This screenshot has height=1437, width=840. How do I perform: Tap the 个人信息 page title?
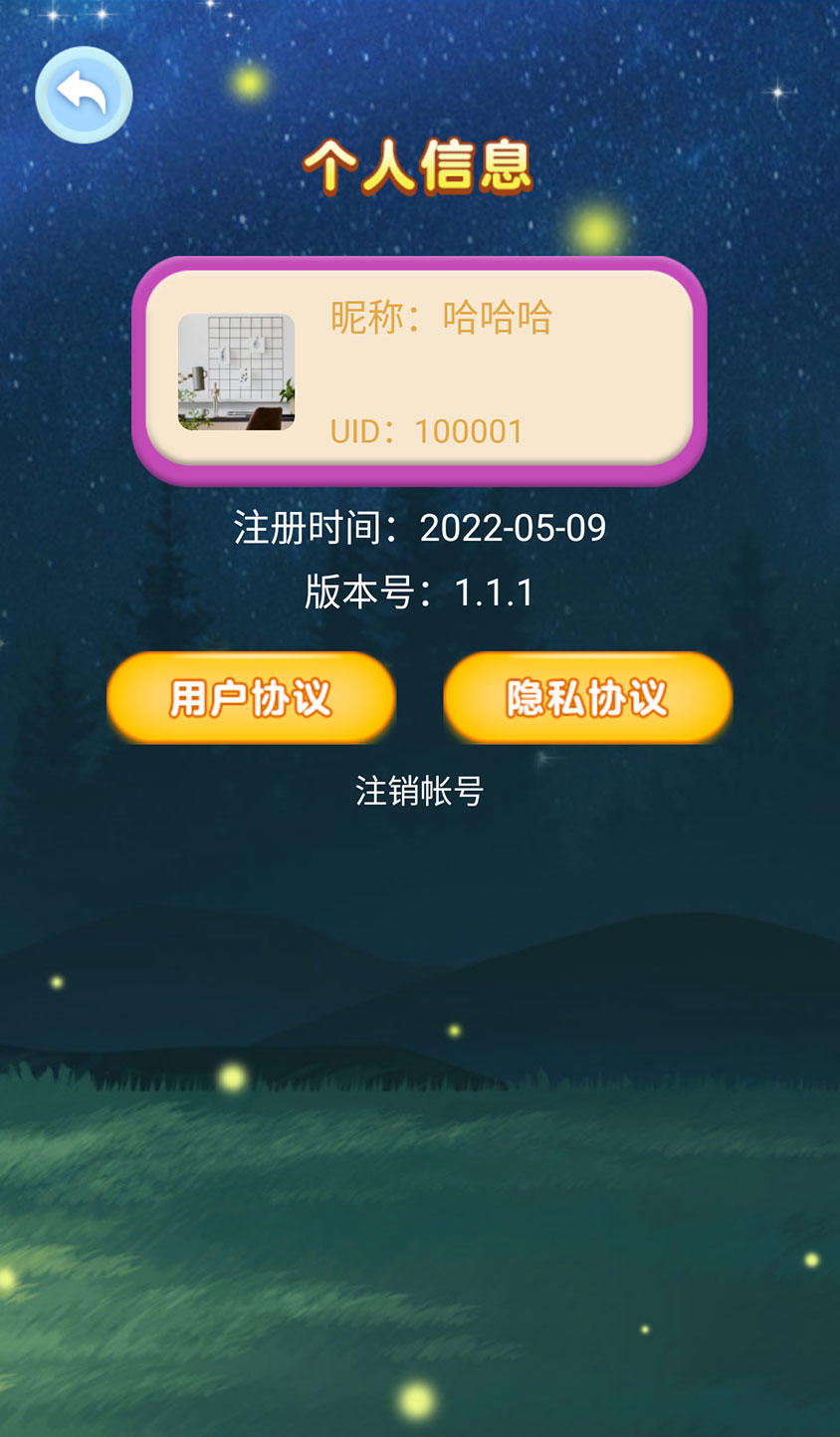tap(420, 164)
